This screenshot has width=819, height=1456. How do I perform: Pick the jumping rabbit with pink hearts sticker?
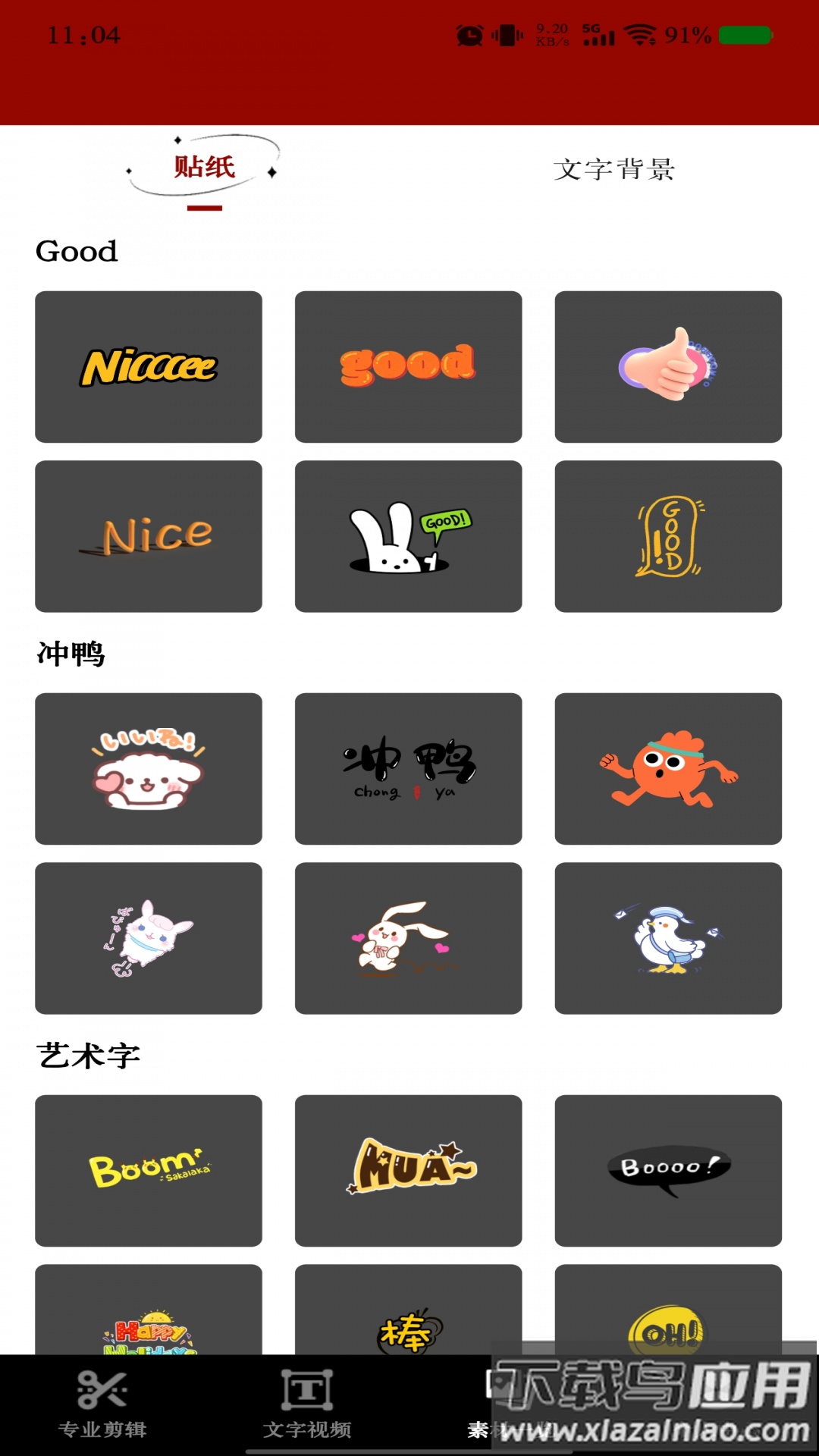(408, 938)
